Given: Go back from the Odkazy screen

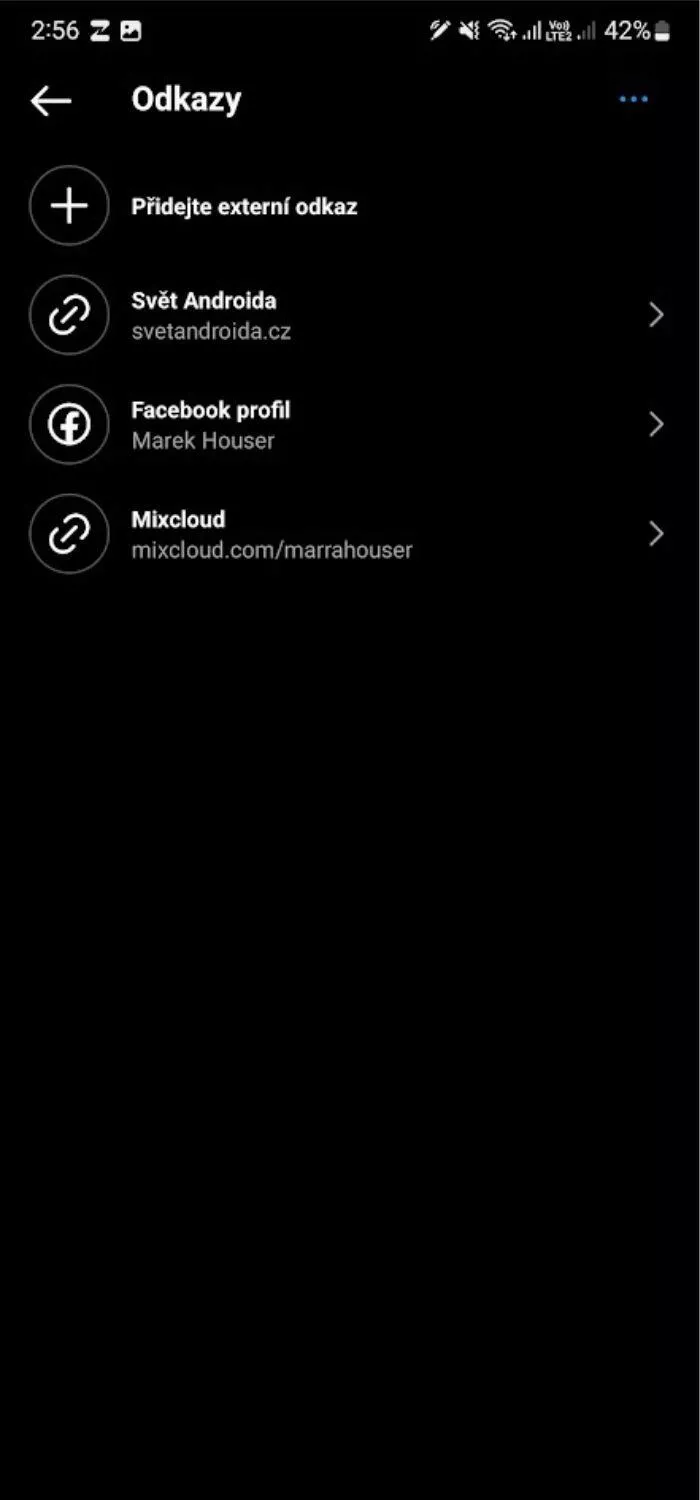Looking at the screenshot, I should pyautogui.click(x=51, y=100).
